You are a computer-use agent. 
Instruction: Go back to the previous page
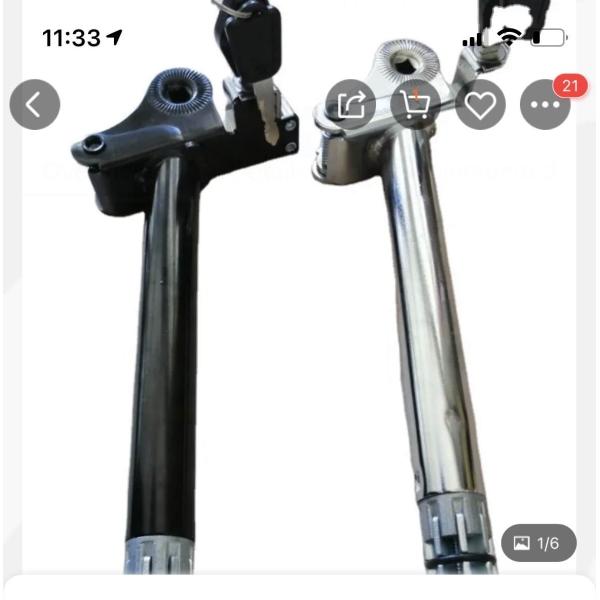(x=35, y=104)
